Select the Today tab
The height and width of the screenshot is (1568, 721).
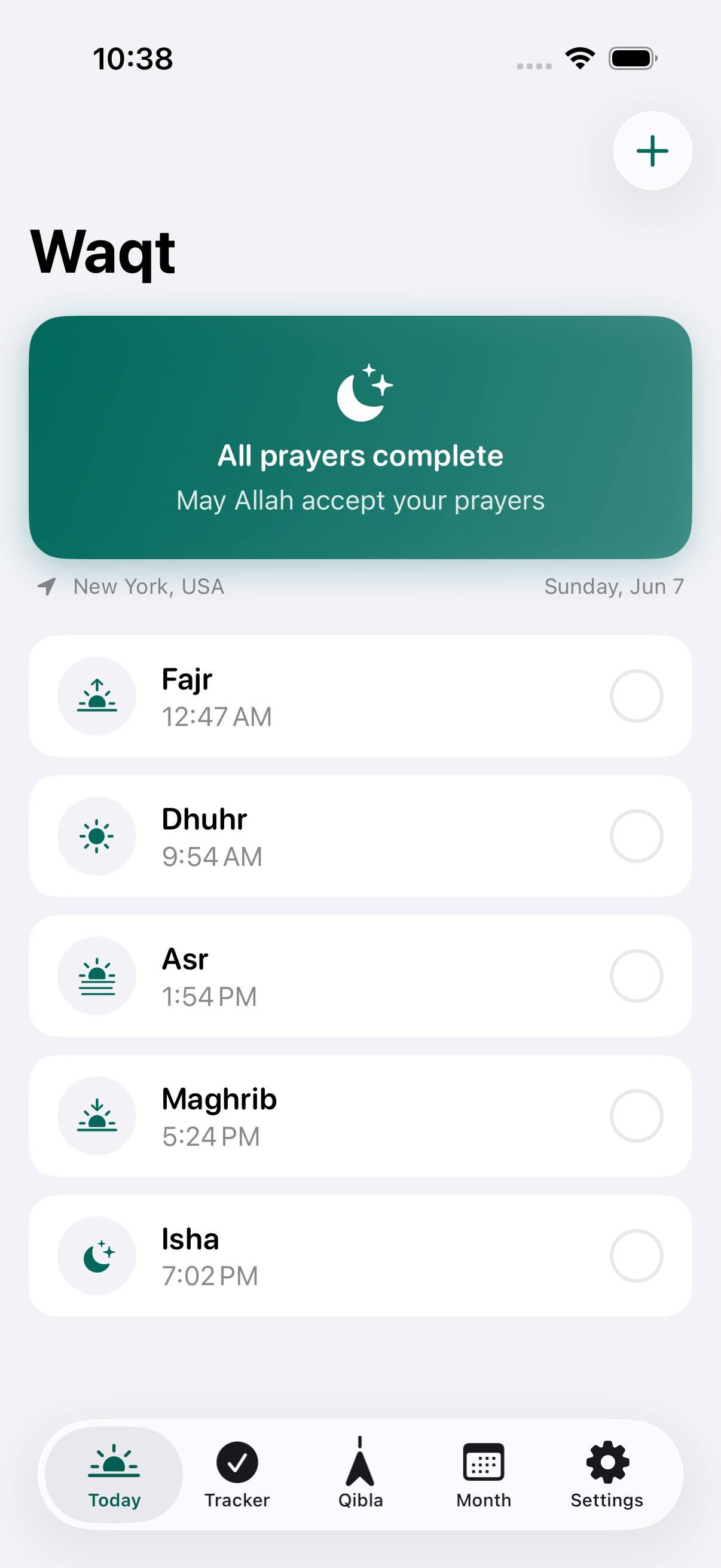click(x=114, y=1475)
